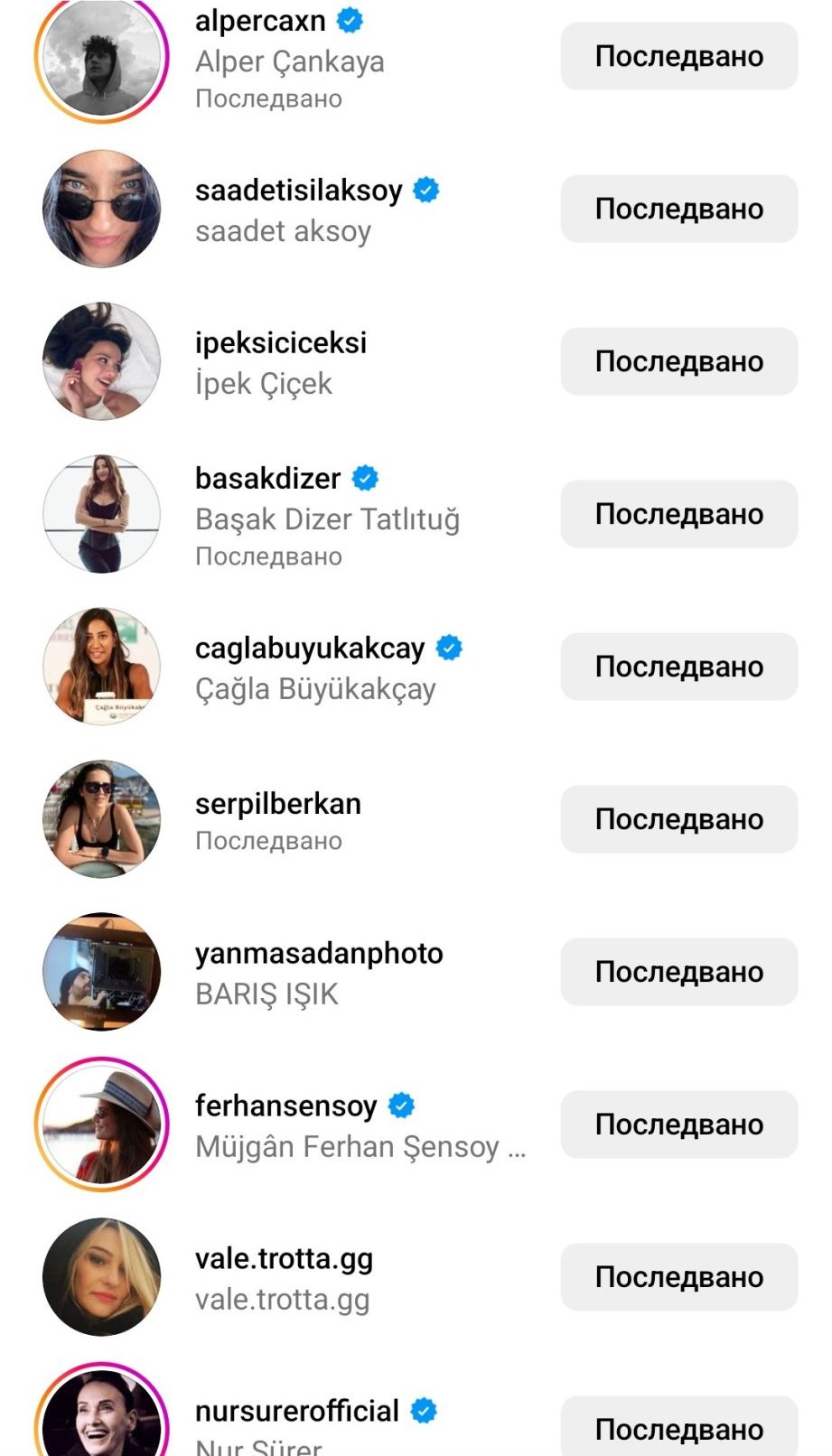Tap the Последвано button for caglabuyukakcay
The image size is (832, 1456).
click(x=678, y=667)
